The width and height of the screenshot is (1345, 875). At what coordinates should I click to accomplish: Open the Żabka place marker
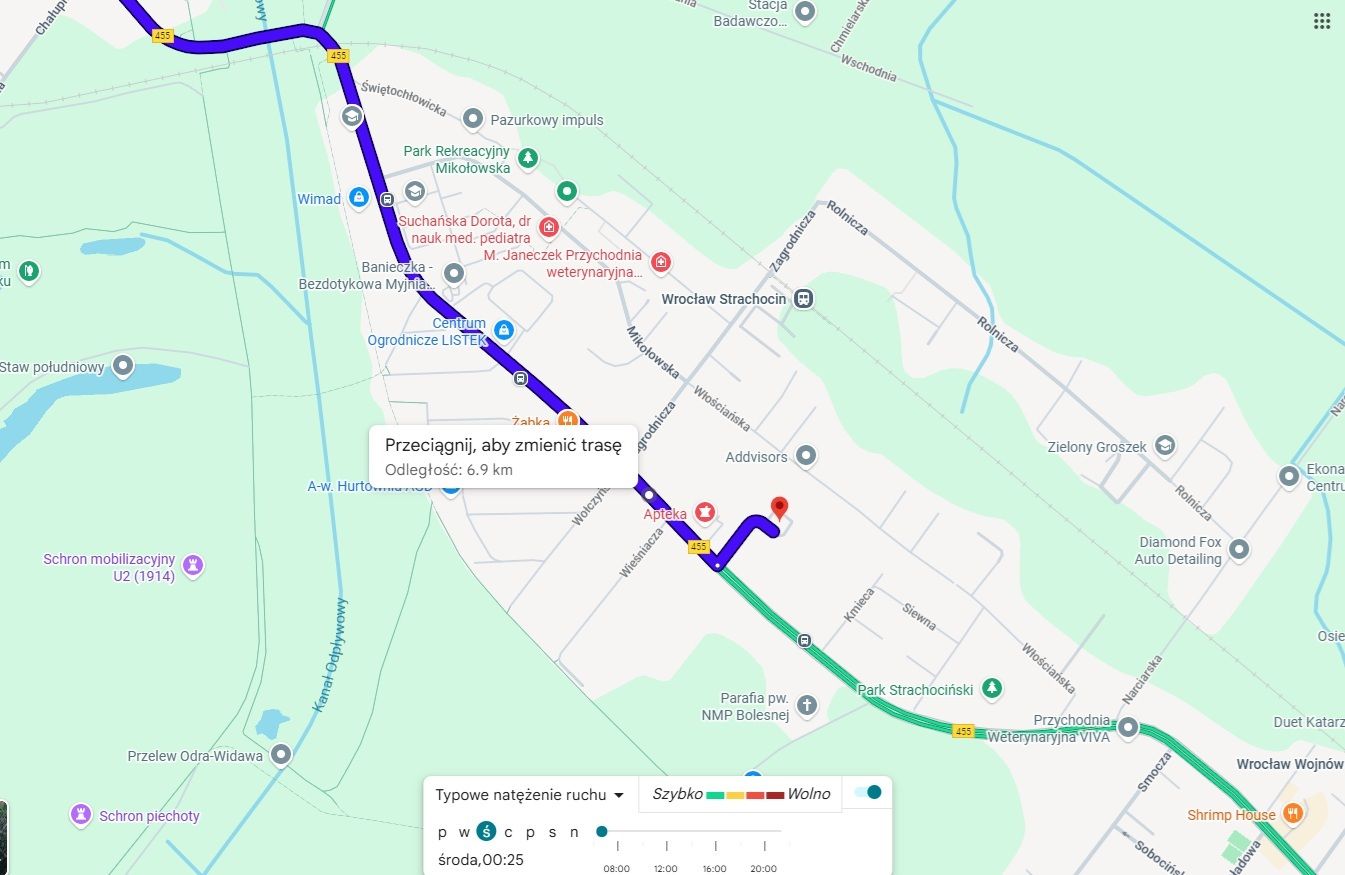tap(567, 419)
